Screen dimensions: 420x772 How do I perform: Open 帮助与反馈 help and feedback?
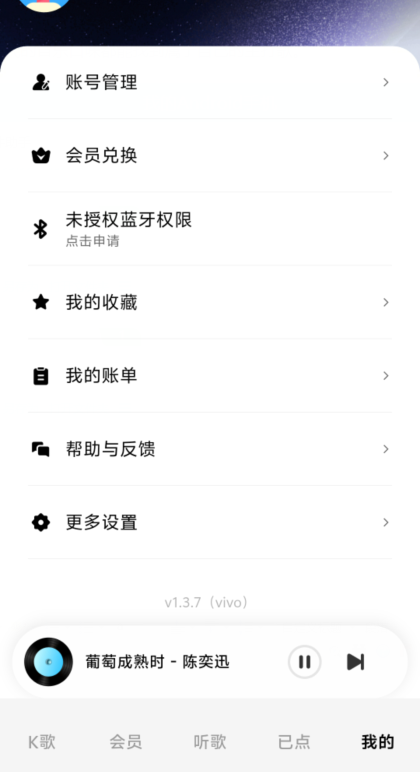(210, 449)
